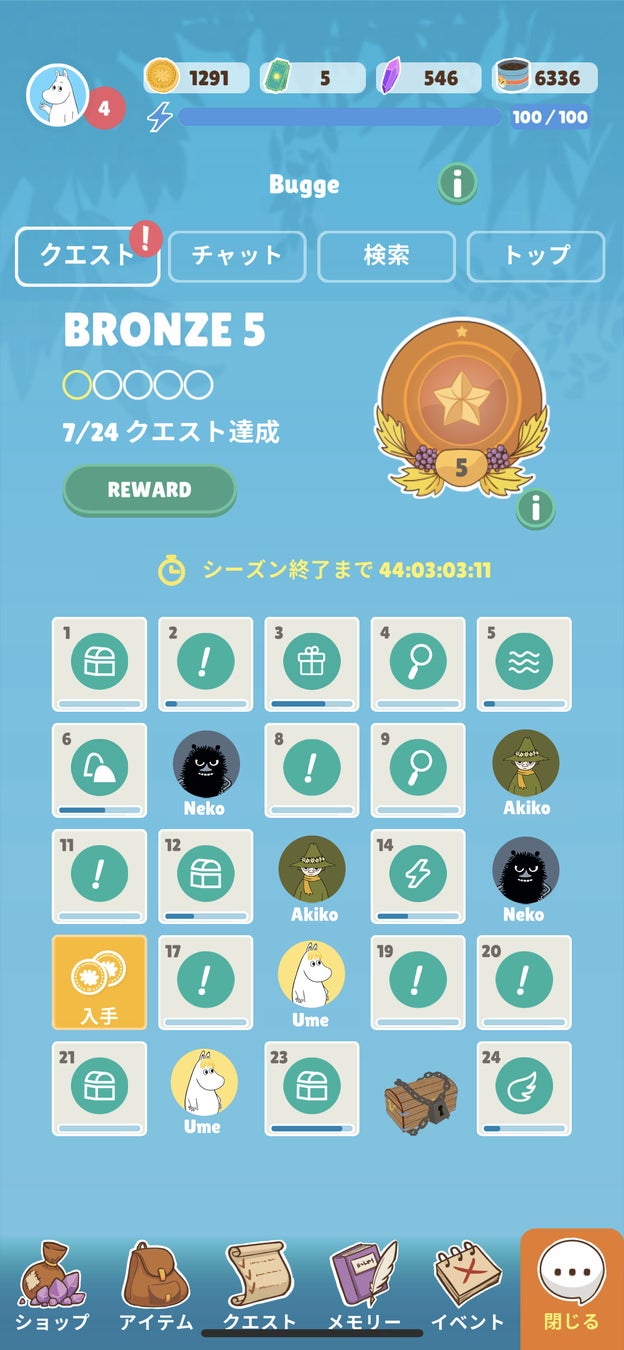624x1350 pixels.
Task: Open the info icon next to Bugge
Action: [x=458, y=184]
